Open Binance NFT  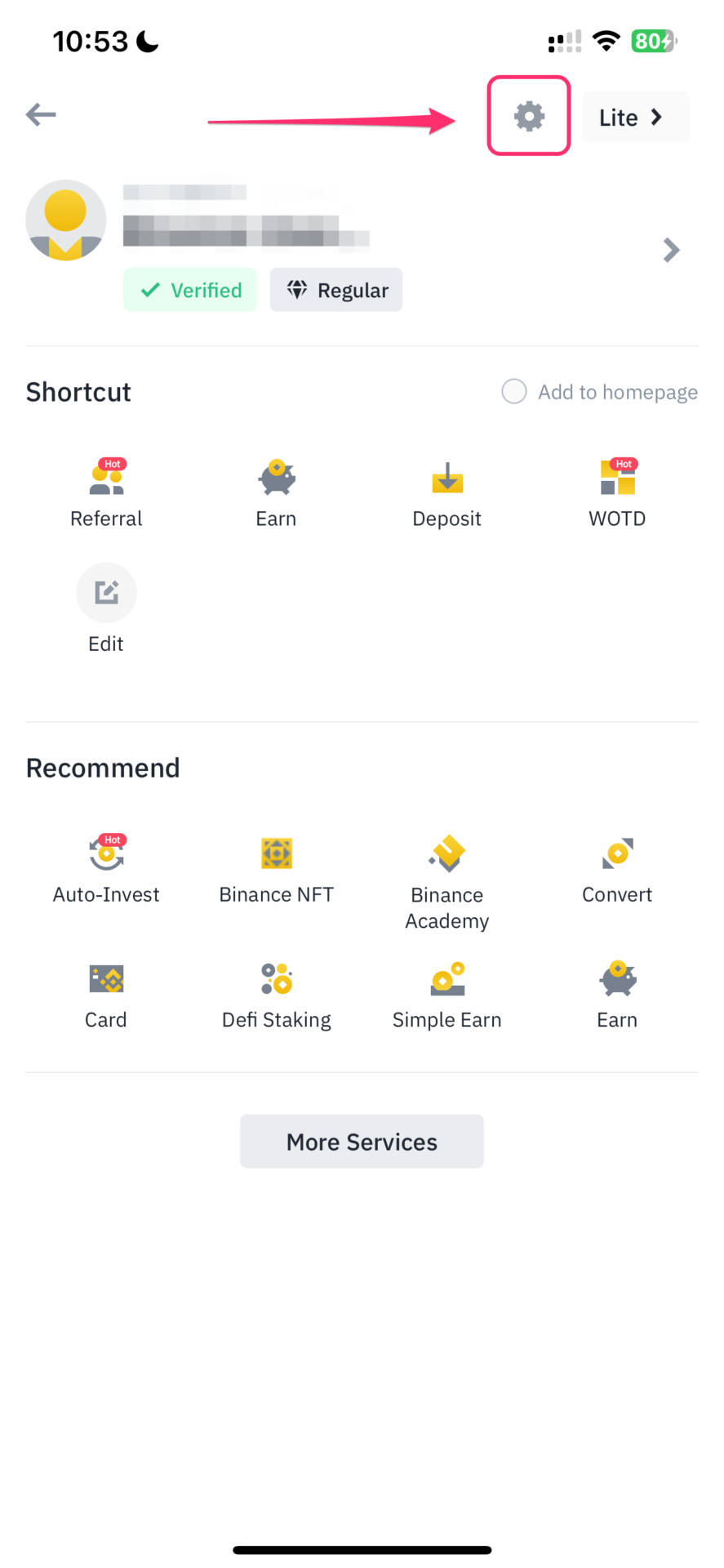coord(277,869)
